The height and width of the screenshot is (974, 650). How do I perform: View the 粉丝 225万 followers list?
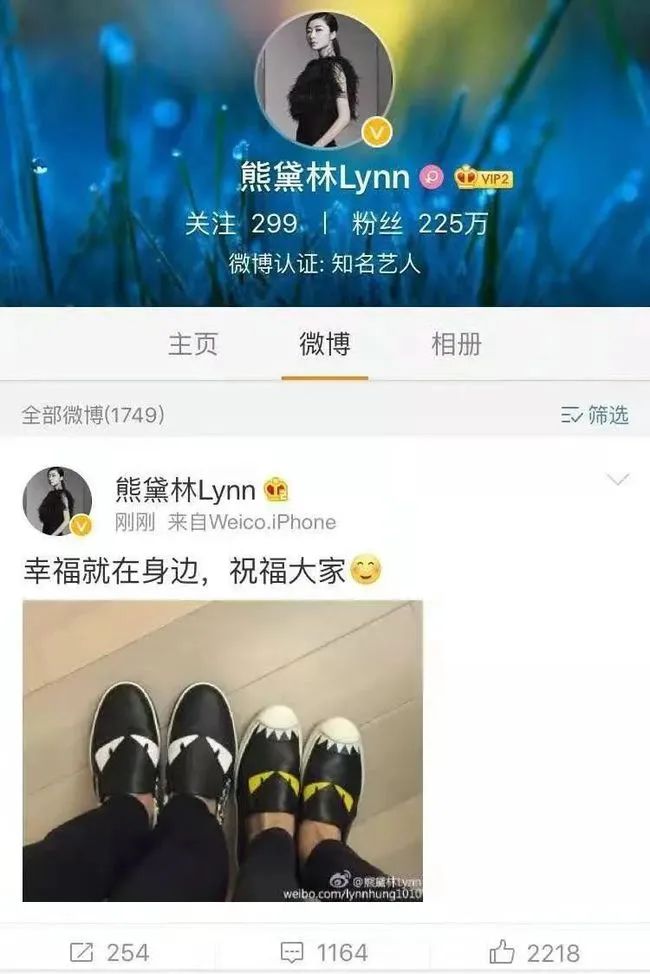(x=420, y=224)
